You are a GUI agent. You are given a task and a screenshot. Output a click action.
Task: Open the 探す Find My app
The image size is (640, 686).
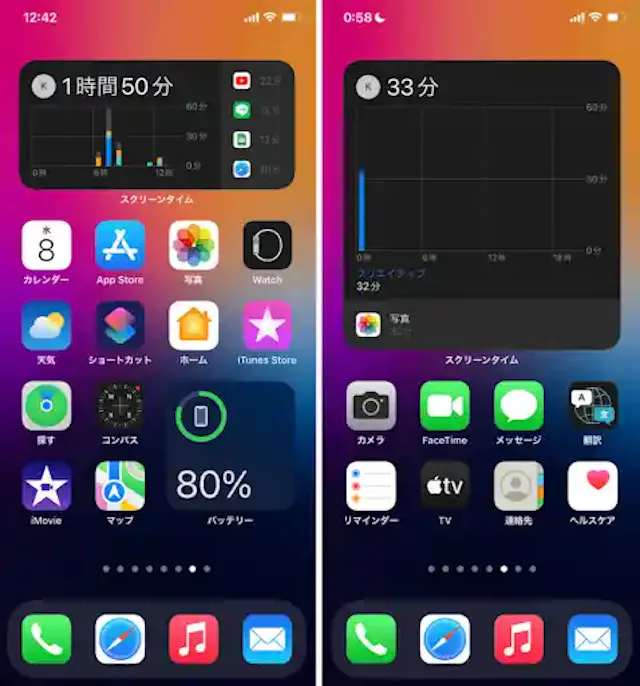pyautogui.click(x=46, y=406)
